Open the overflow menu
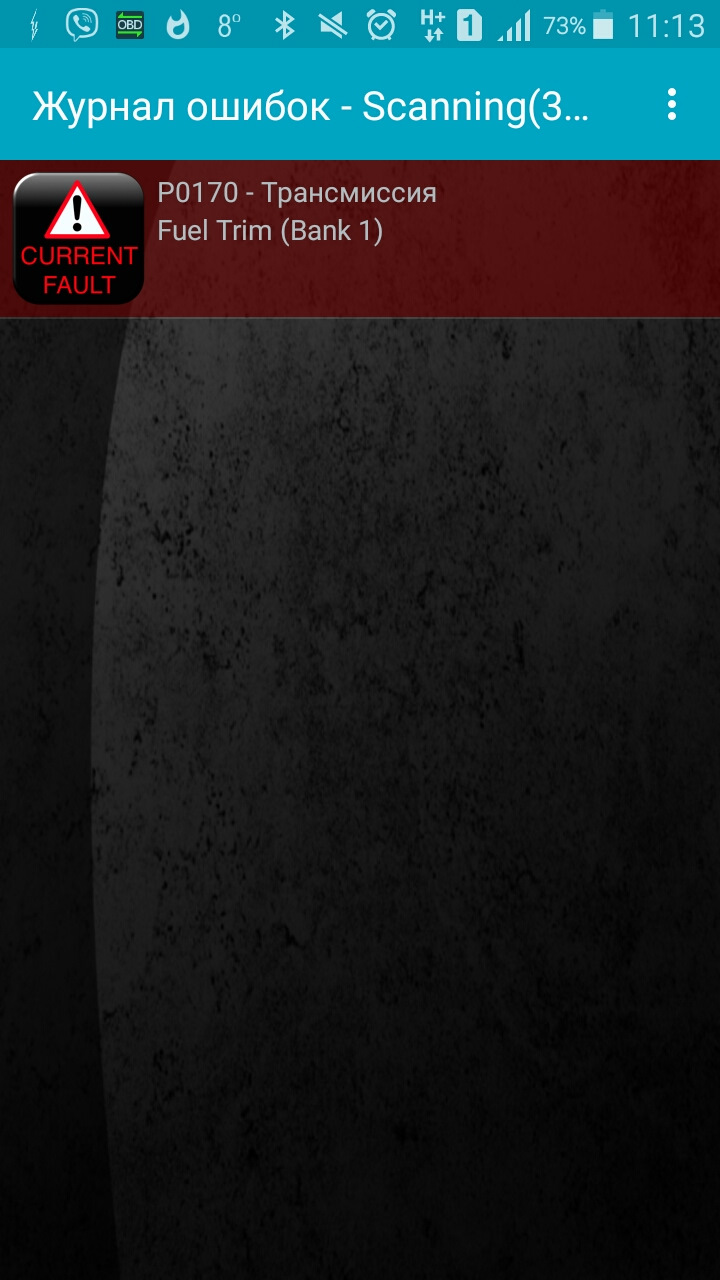 [672, 105]
